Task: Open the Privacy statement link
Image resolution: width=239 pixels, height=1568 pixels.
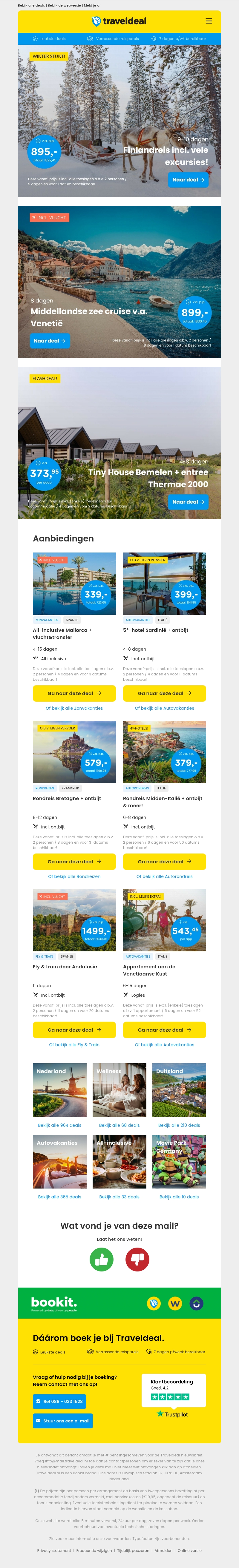Action: [54, 1550]
